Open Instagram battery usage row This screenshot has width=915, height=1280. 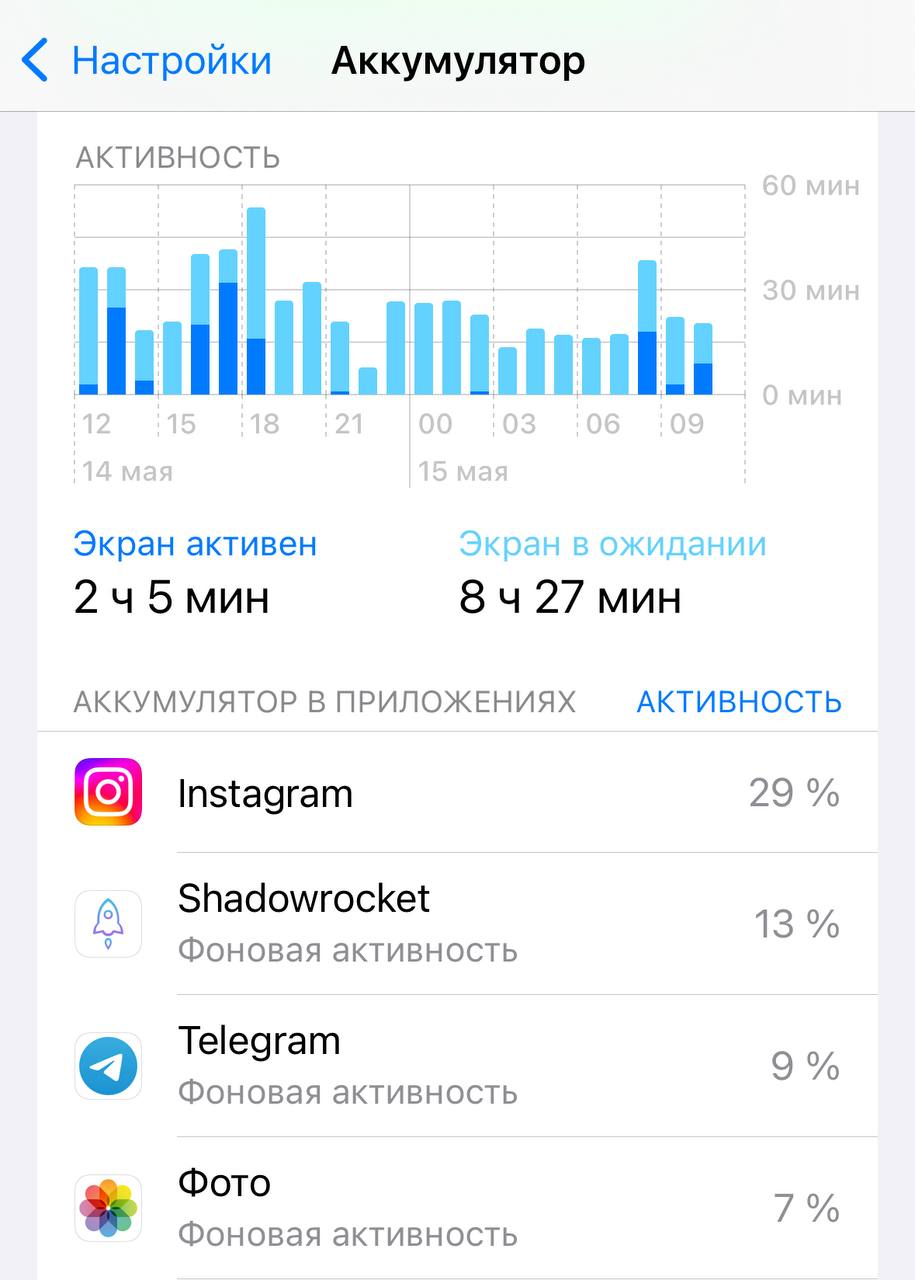[x=457, y=794]
